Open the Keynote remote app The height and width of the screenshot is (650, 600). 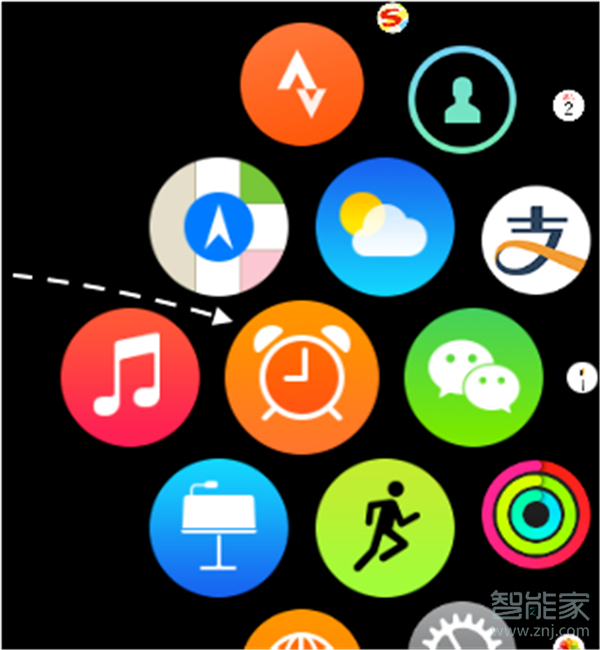(x=219, y=527)
